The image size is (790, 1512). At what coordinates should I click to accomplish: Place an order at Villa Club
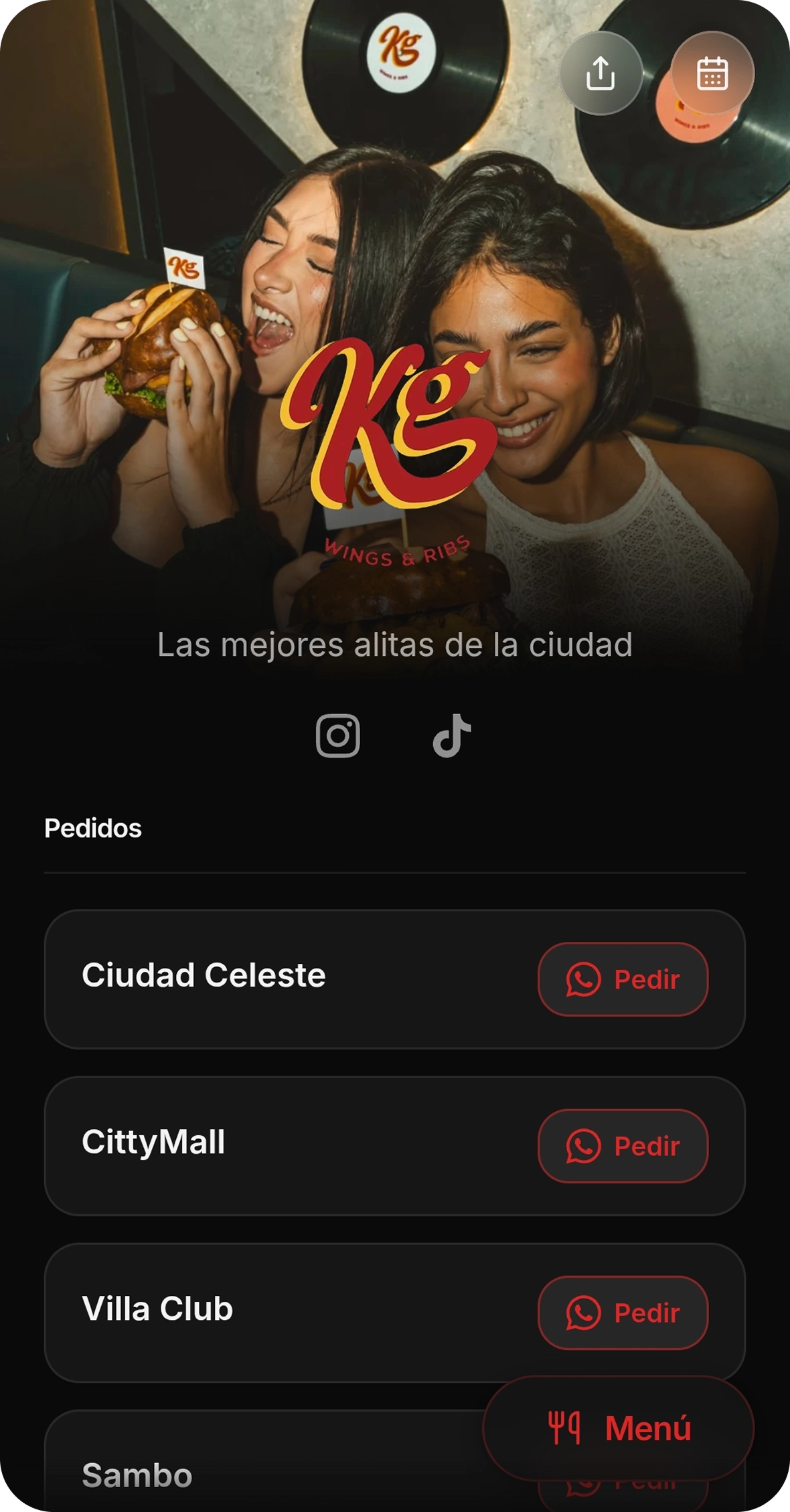[x=623, y=1313]
